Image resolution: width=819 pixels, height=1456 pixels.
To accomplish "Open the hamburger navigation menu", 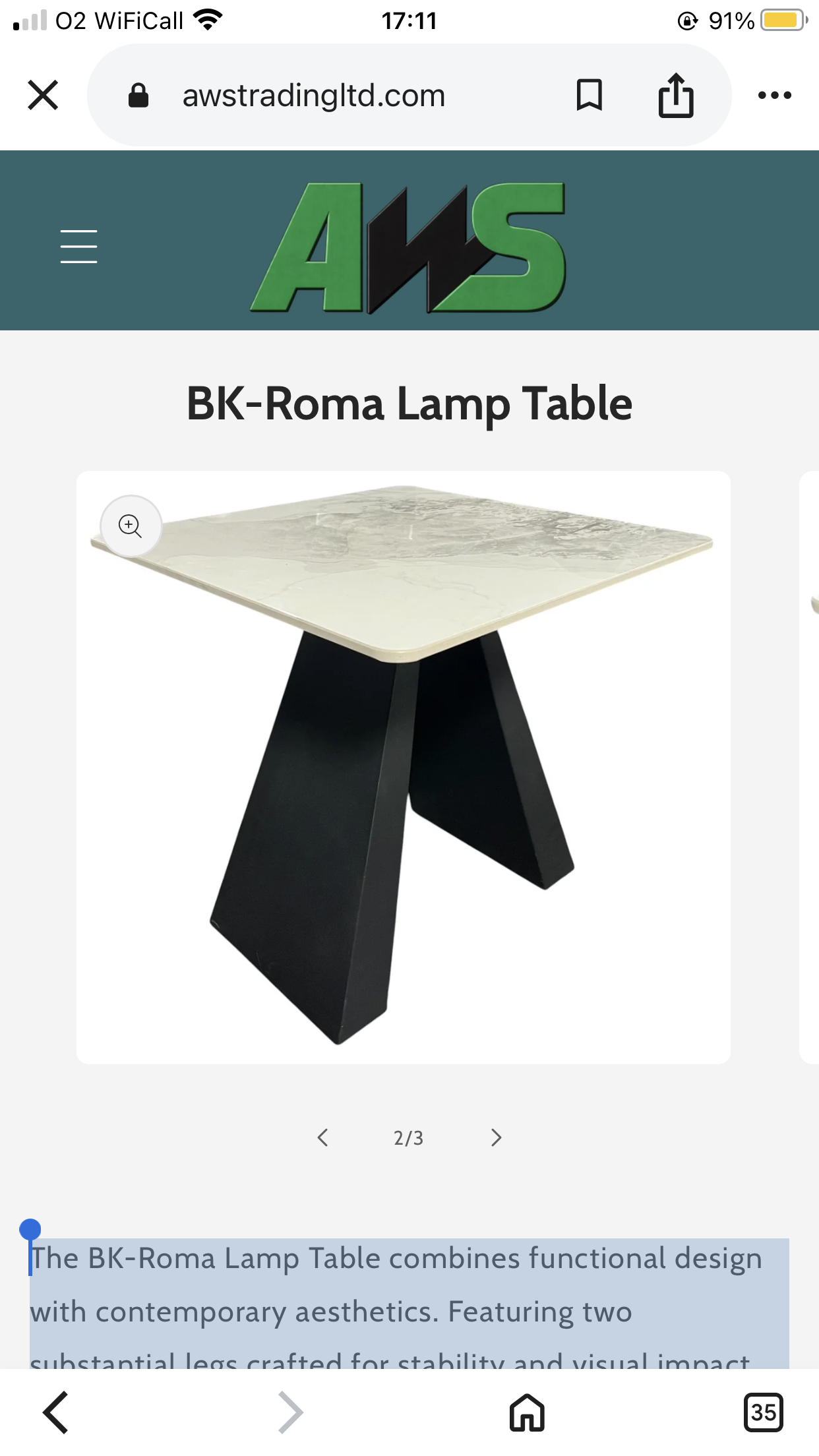I will pos(79,247).
